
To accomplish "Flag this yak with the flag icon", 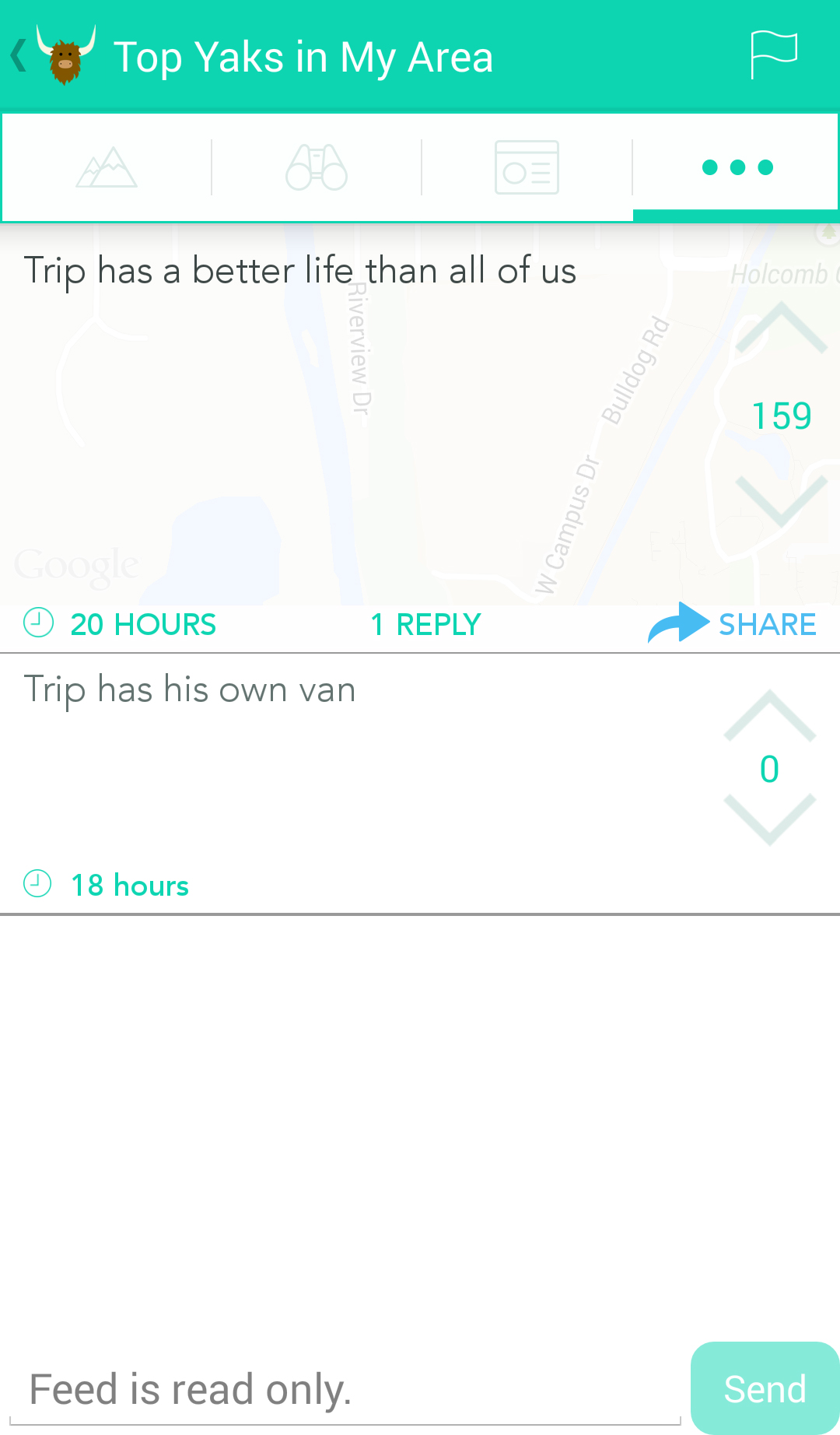I will tap(773, 55).
